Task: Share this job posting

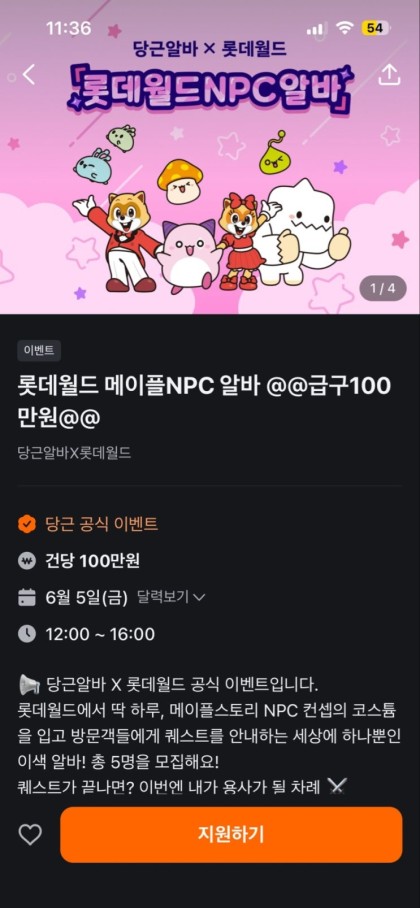Action: pyautogui.click(x=389, y=75)
